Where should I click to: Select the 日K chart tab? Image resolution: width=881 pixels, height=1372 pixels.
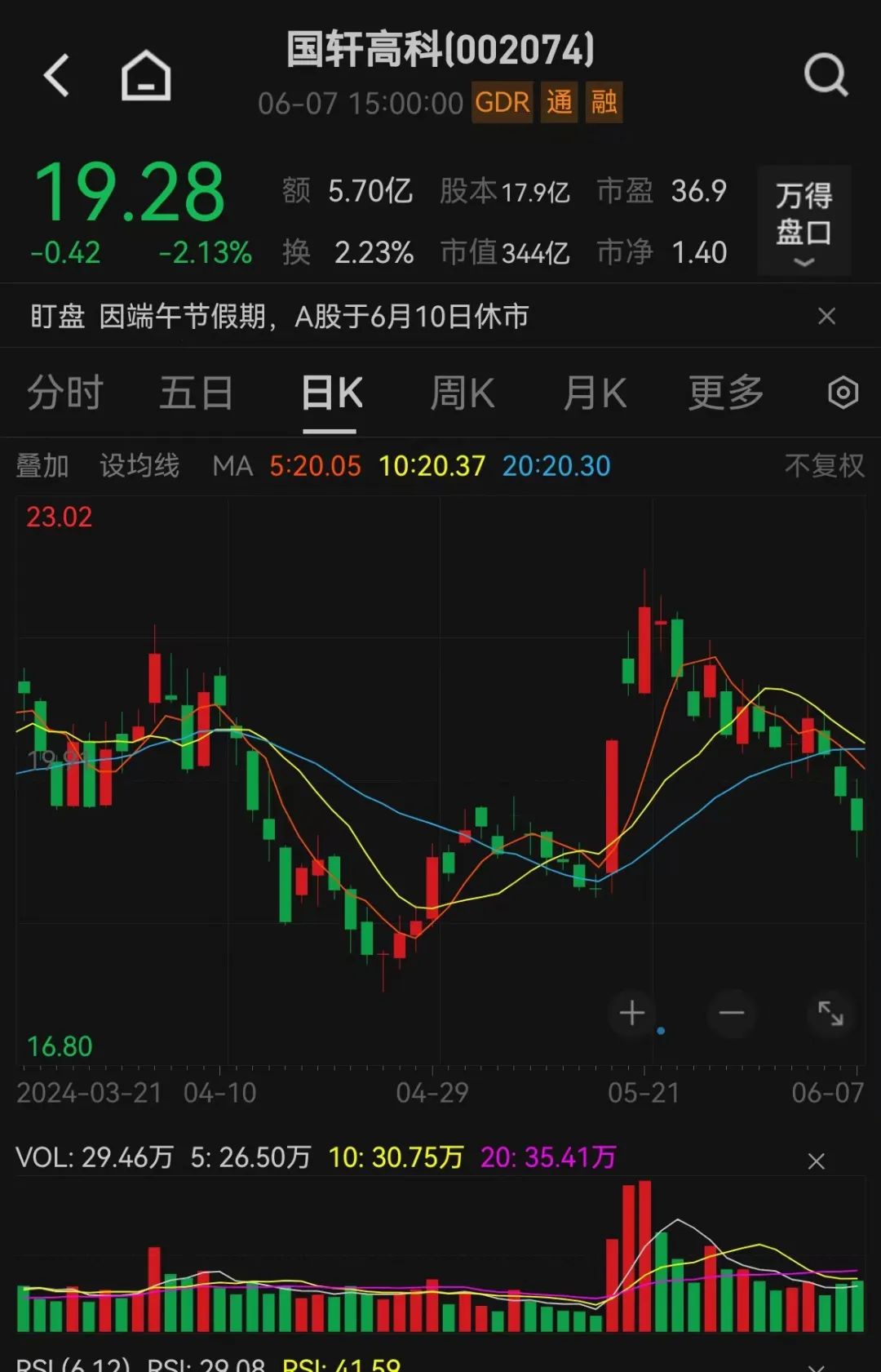[x=330, y=393]
